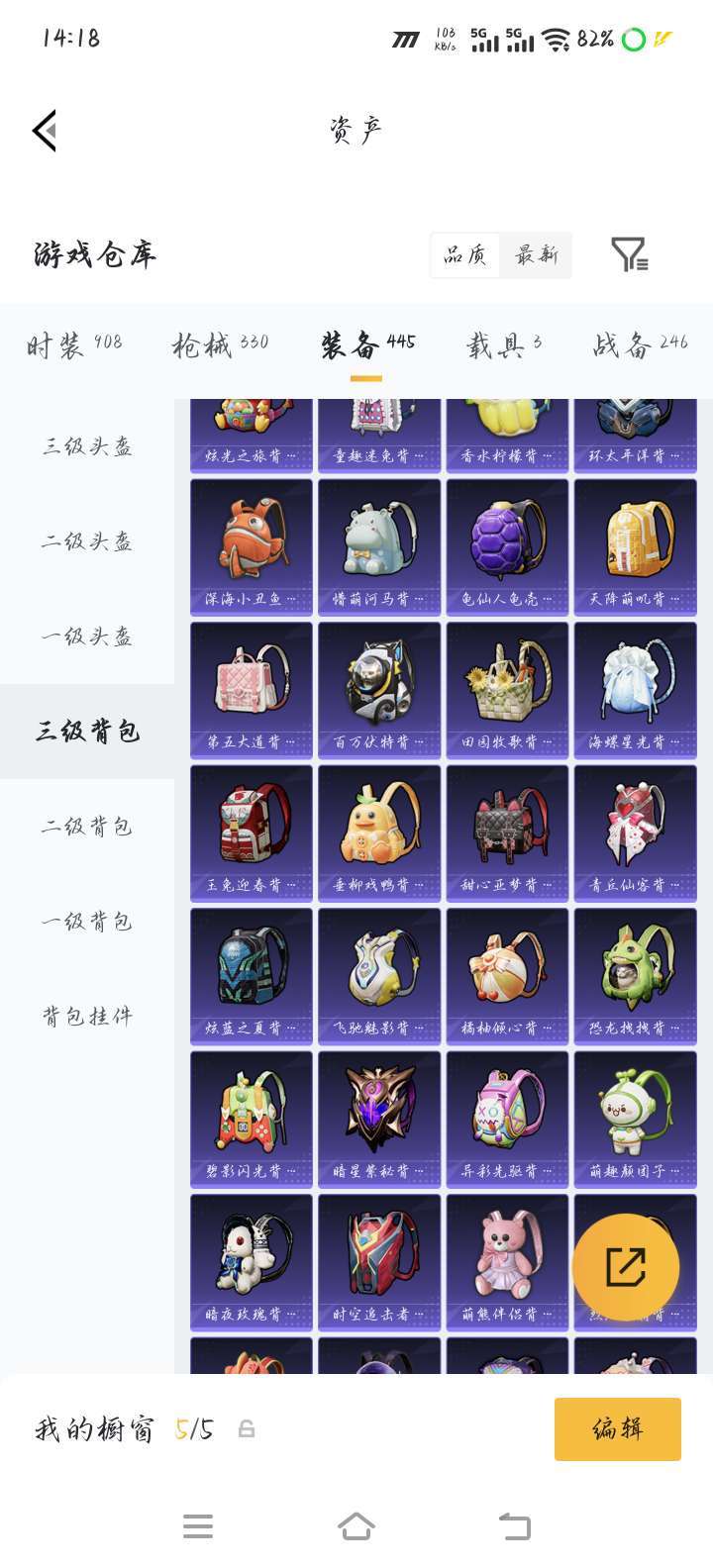Open the 深海小丑鱼 backpack item
Viewport: 713px width, 1568px height.
[251, 547]
